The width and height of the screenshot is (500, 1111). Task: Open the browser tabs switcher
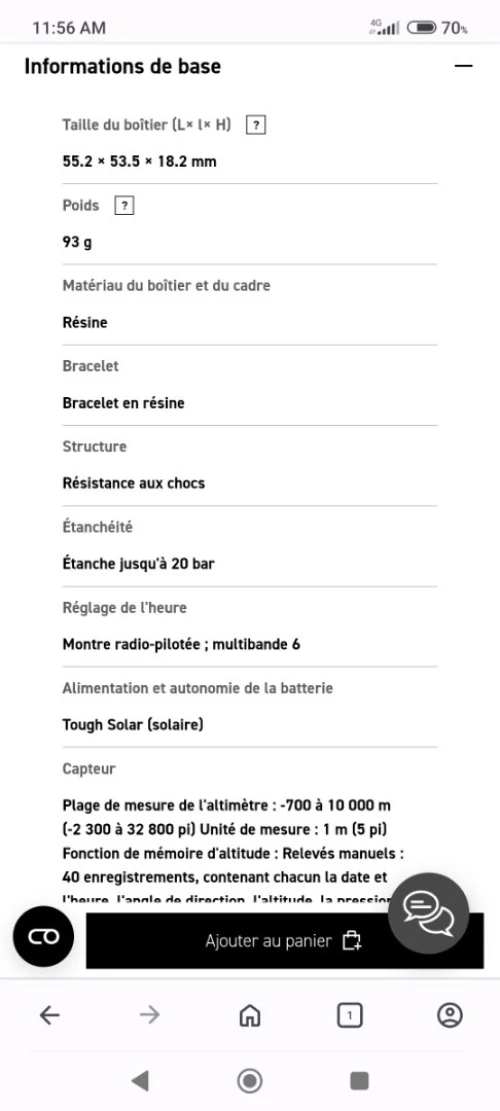pos(349,1016)
